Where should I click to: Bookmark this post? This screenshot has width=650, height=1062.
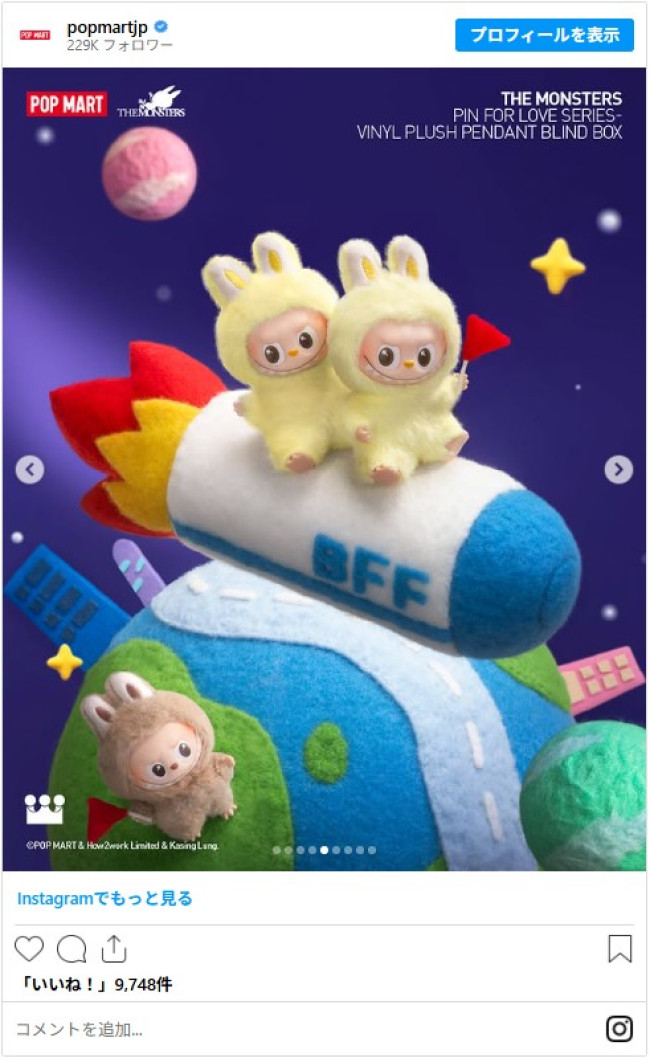620,948
